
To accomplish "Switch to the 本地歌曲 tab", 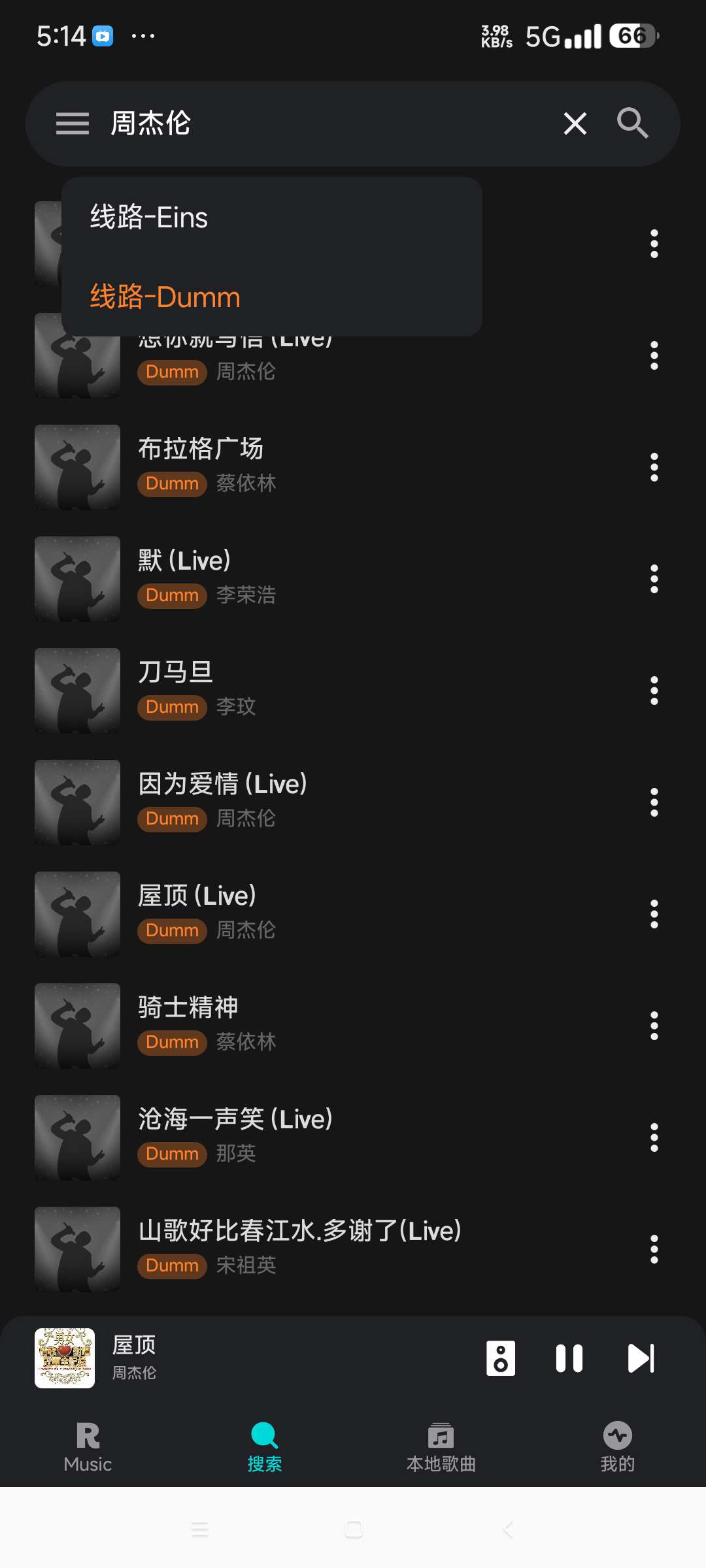I will (x=441, y=1447).
